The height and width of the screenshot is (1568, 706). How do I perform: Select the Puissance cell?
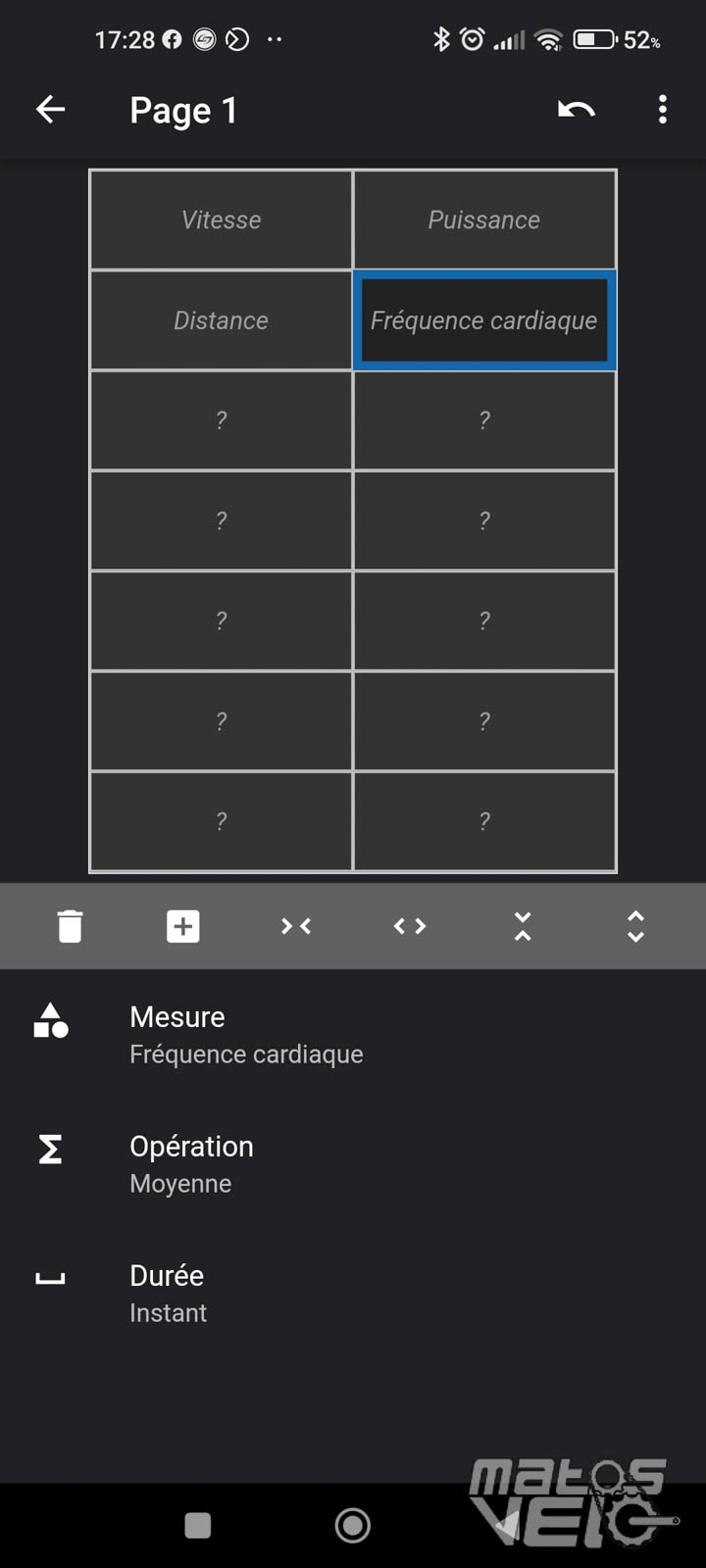[484, 220]
